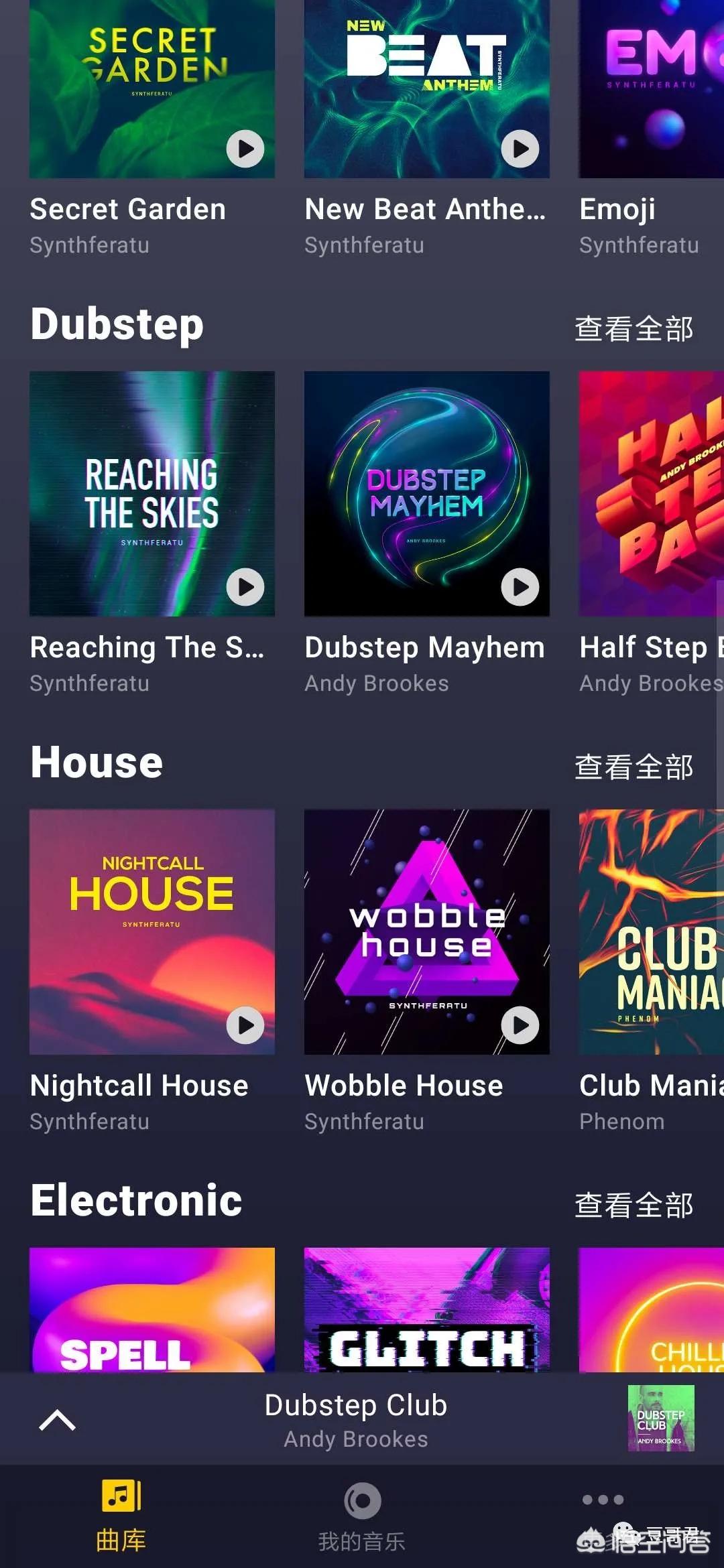Play the Secret Garden preview
Screen dimensions: 724x1568
coord(245,149)
